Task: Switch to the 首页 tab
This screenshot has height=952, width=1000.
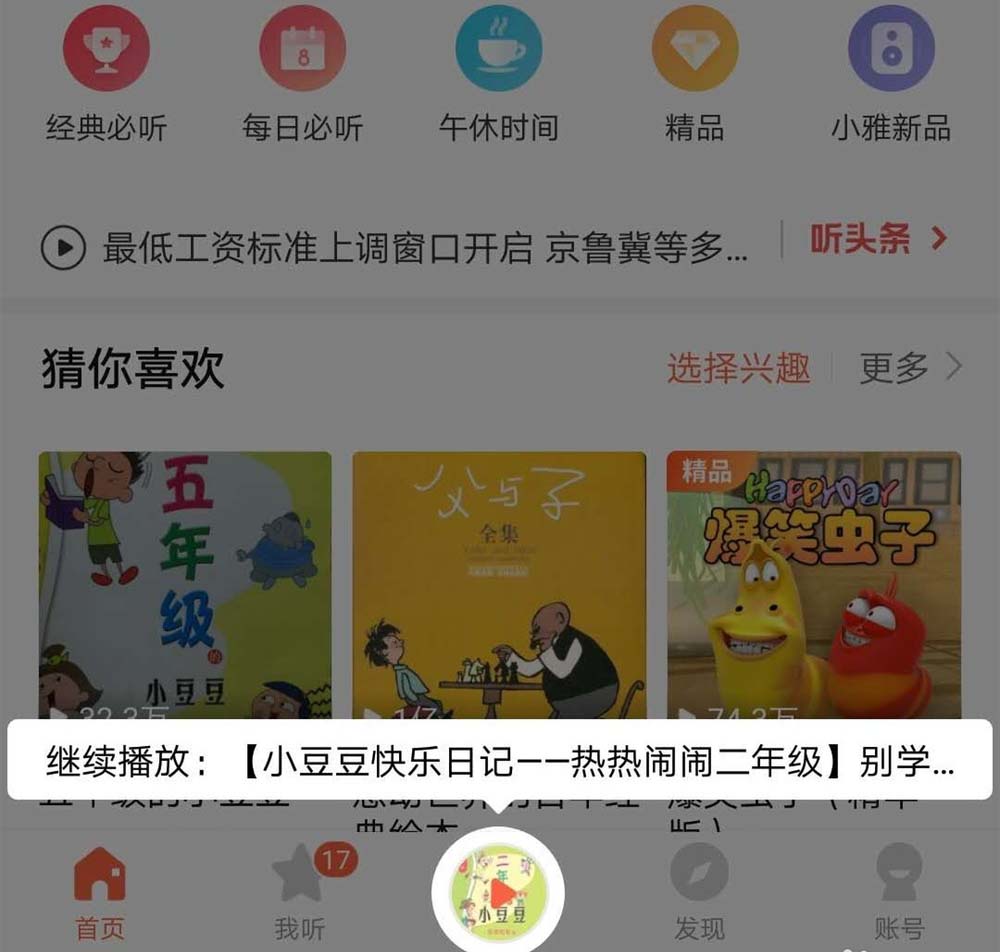Action: [x=100, y=892]
